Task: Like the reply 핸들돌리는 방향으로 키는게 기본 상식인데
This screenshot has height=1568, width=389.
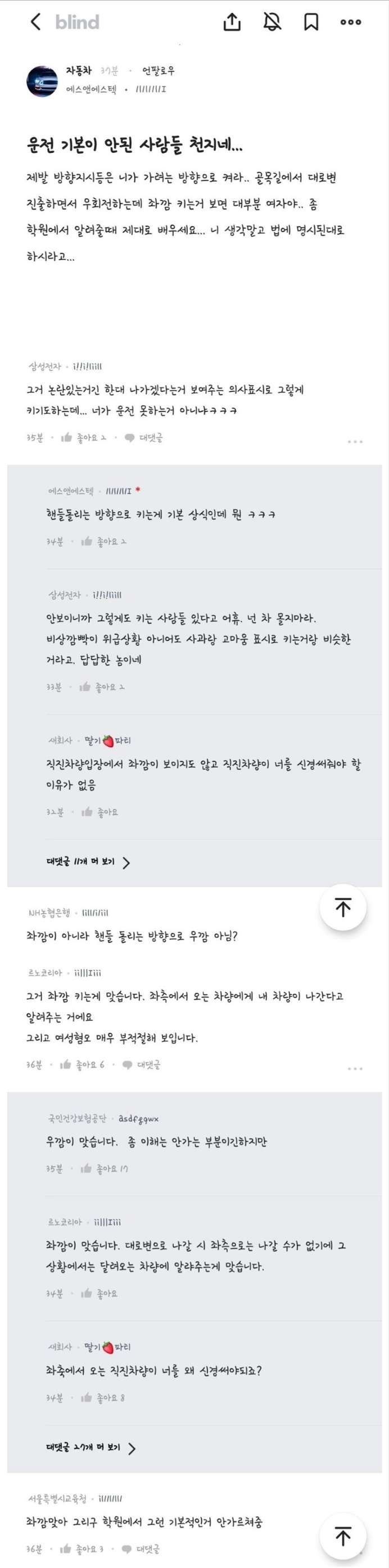Action: click(103, 541)
